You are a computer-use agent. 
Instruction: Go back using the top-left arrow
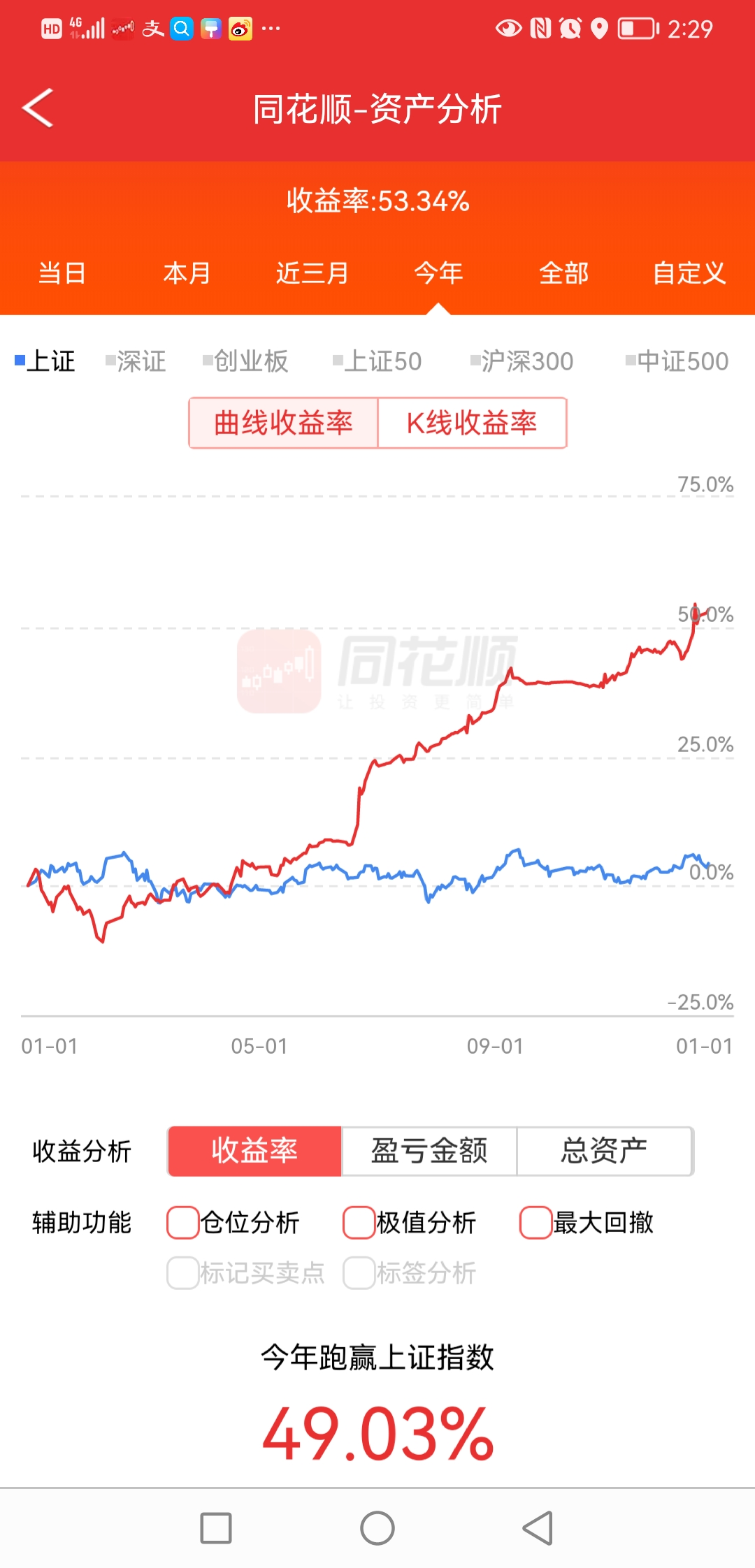coord(38,108)
